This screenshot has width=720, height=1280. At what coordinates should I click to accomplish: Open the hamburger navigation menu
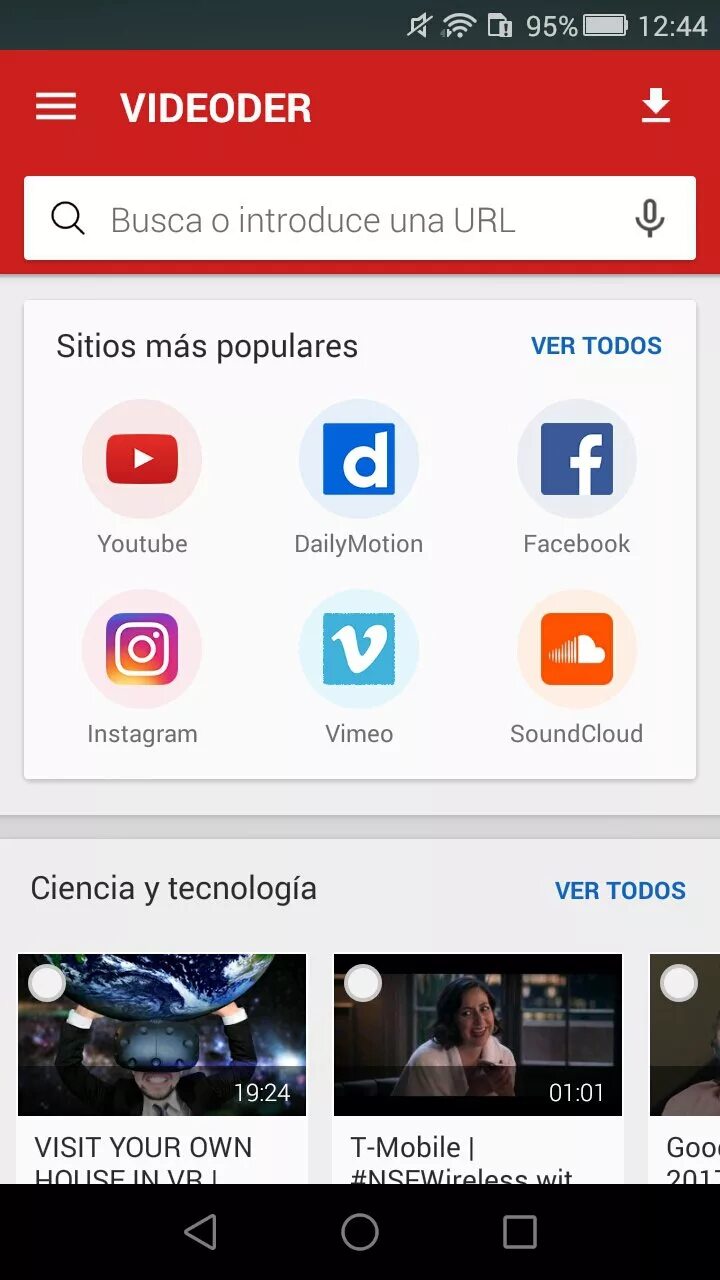[x=56, y=107]
